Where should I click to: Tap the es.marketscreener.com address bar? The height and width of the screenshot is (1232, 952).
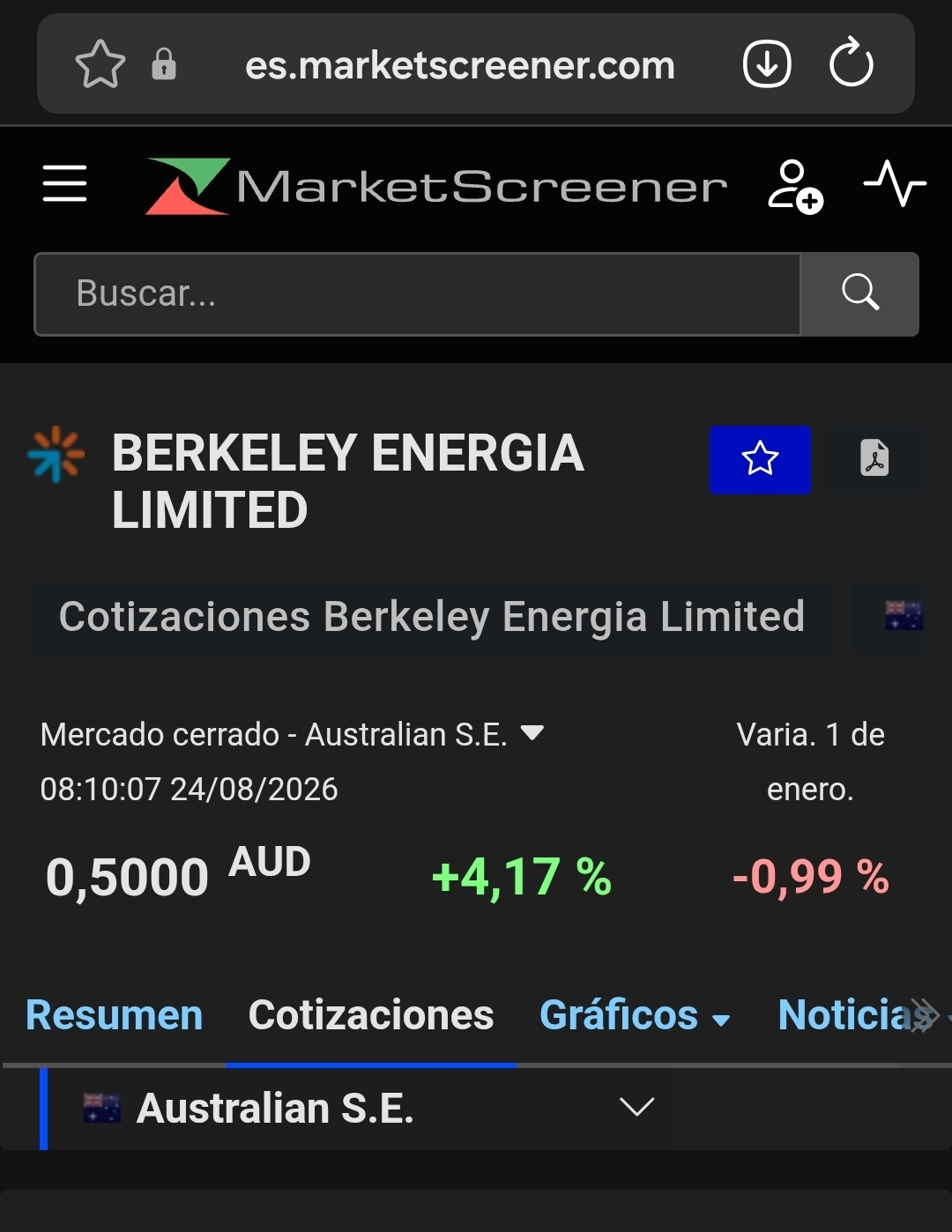tap(460, 65)
